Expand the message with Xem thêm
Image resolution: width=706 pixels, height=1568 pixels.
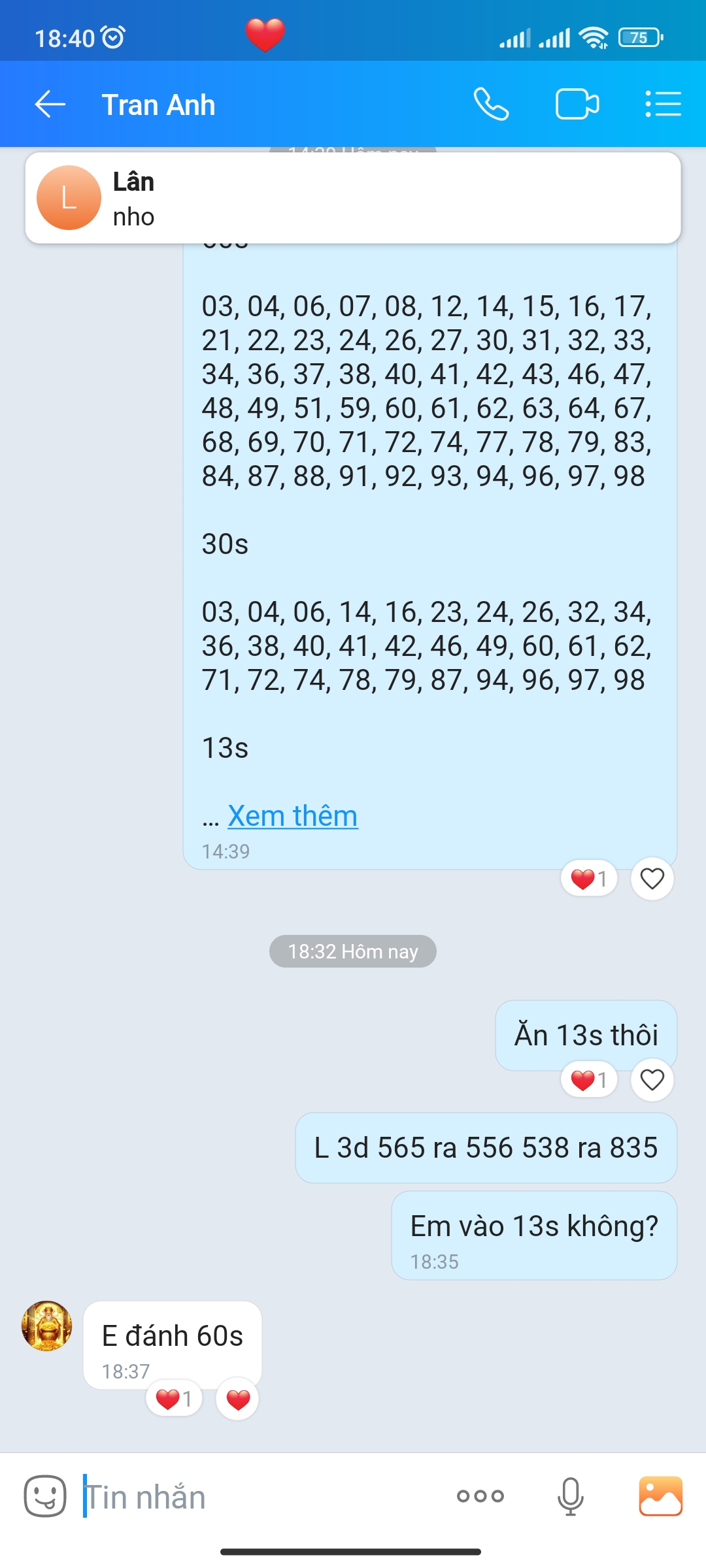coord(292,816)
